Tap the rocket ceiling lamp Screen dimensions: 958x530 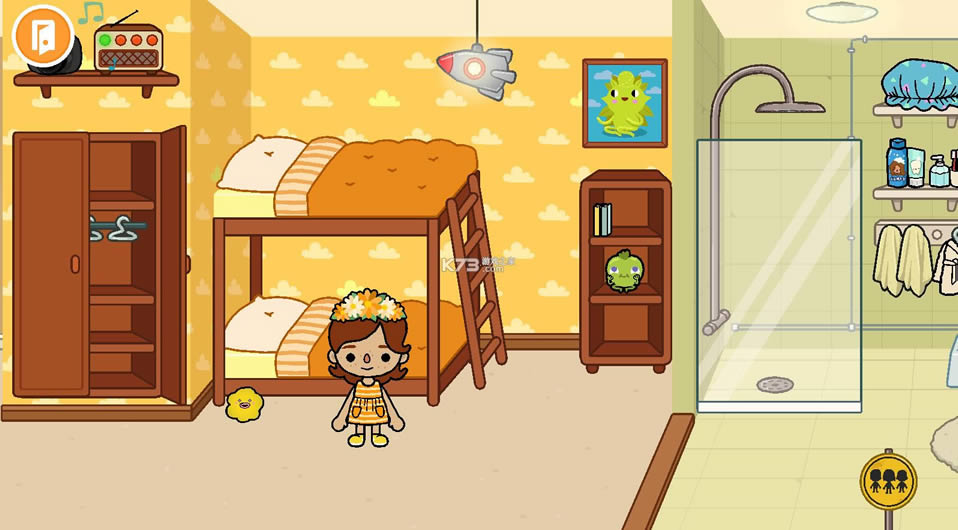tap(476, 68)
